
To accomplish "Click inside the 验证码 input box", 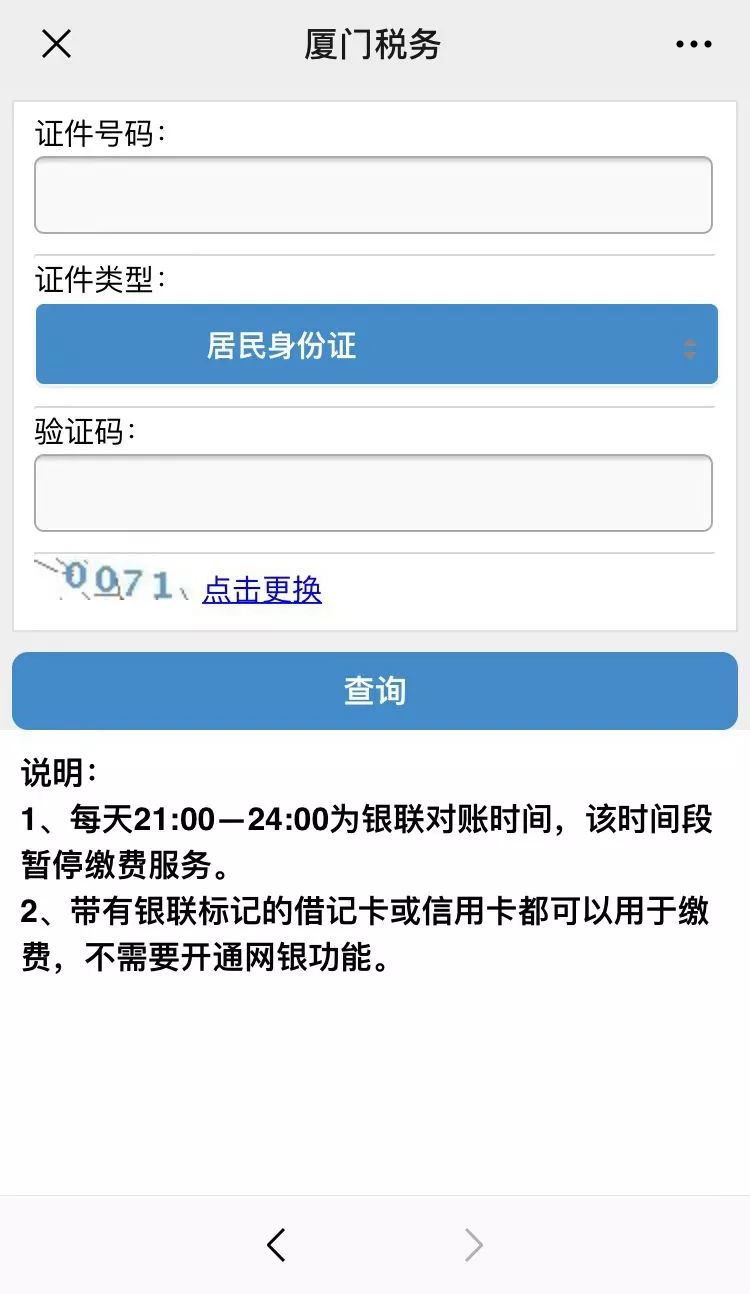I will click(375, 492).
